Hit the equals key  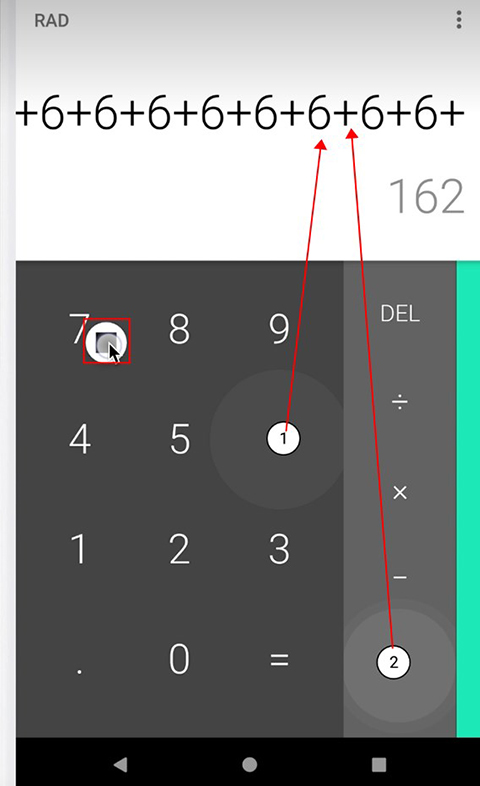point(279,660)
